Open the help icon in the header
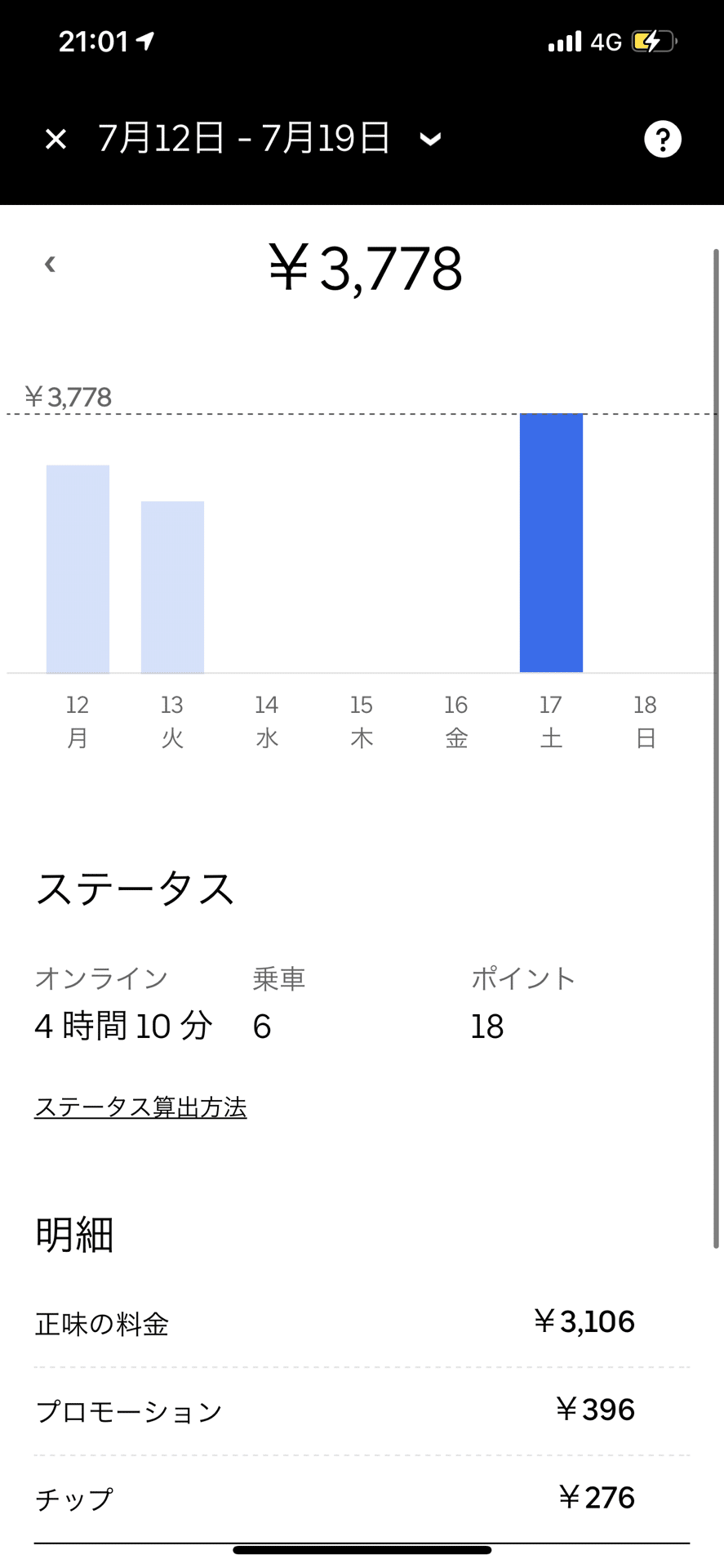Viewport: 724px width, 1568px height. pos(663,138)
